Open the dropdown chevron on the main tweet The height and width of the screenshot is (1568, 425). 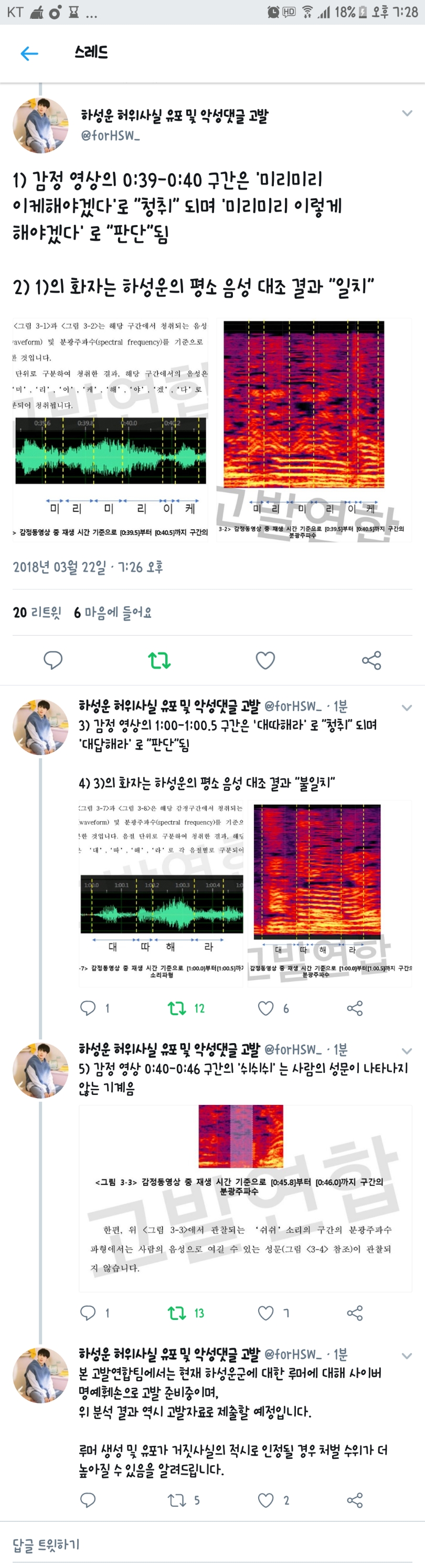click(x=407, y=113)
